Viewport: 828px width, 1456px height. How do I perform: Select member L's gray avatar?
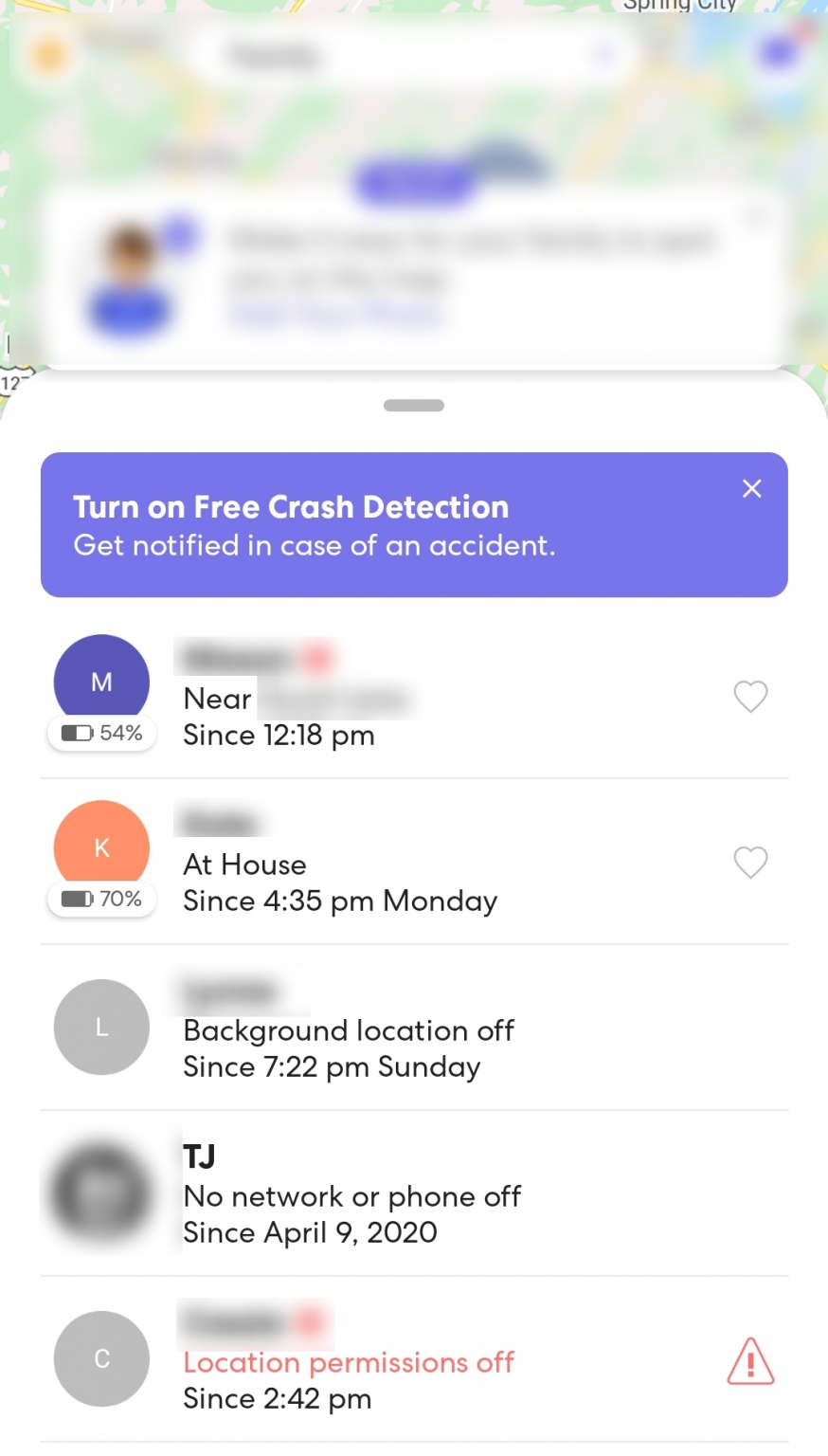tap(101, 1027)
